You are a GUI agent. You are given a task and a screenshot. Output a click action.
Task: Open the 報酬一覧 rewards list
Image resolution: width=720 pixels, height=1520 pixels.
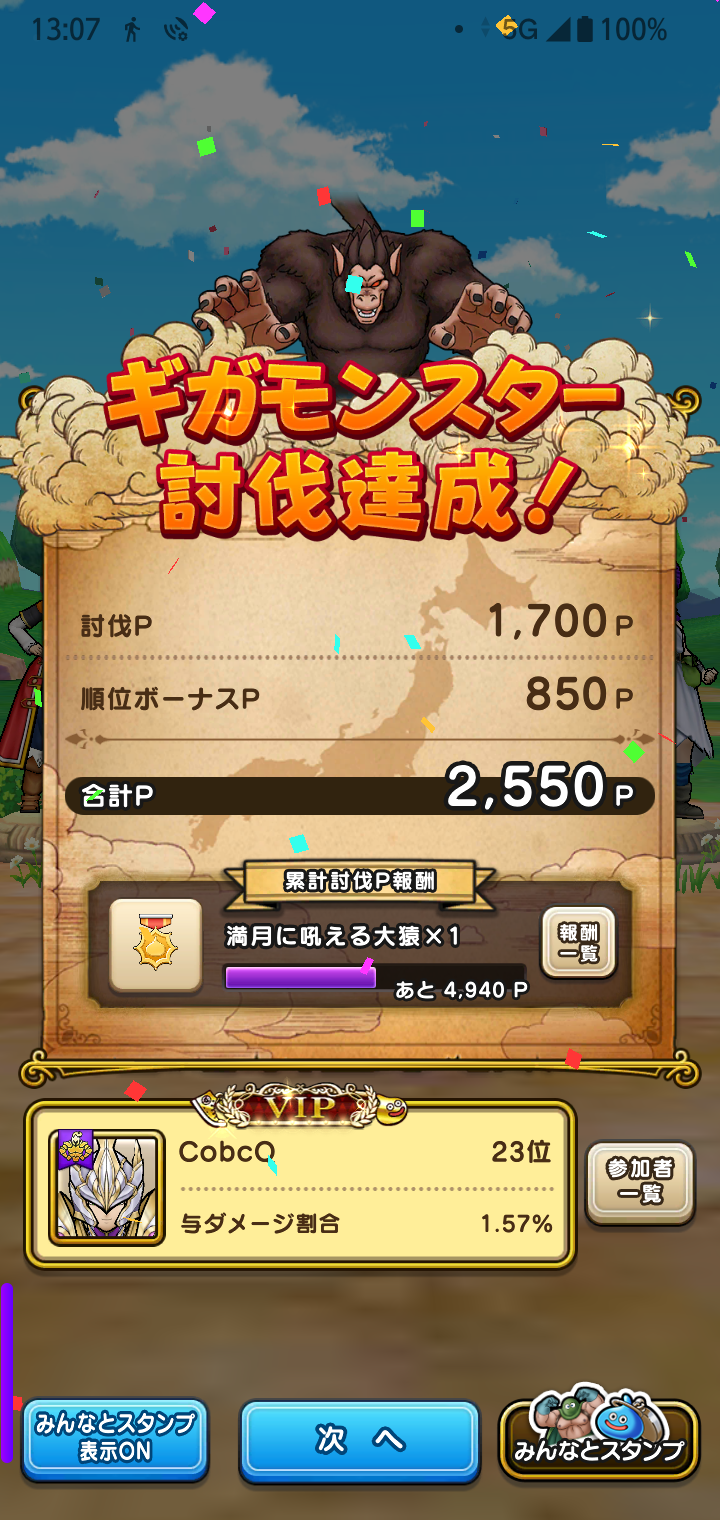point(578,944)
